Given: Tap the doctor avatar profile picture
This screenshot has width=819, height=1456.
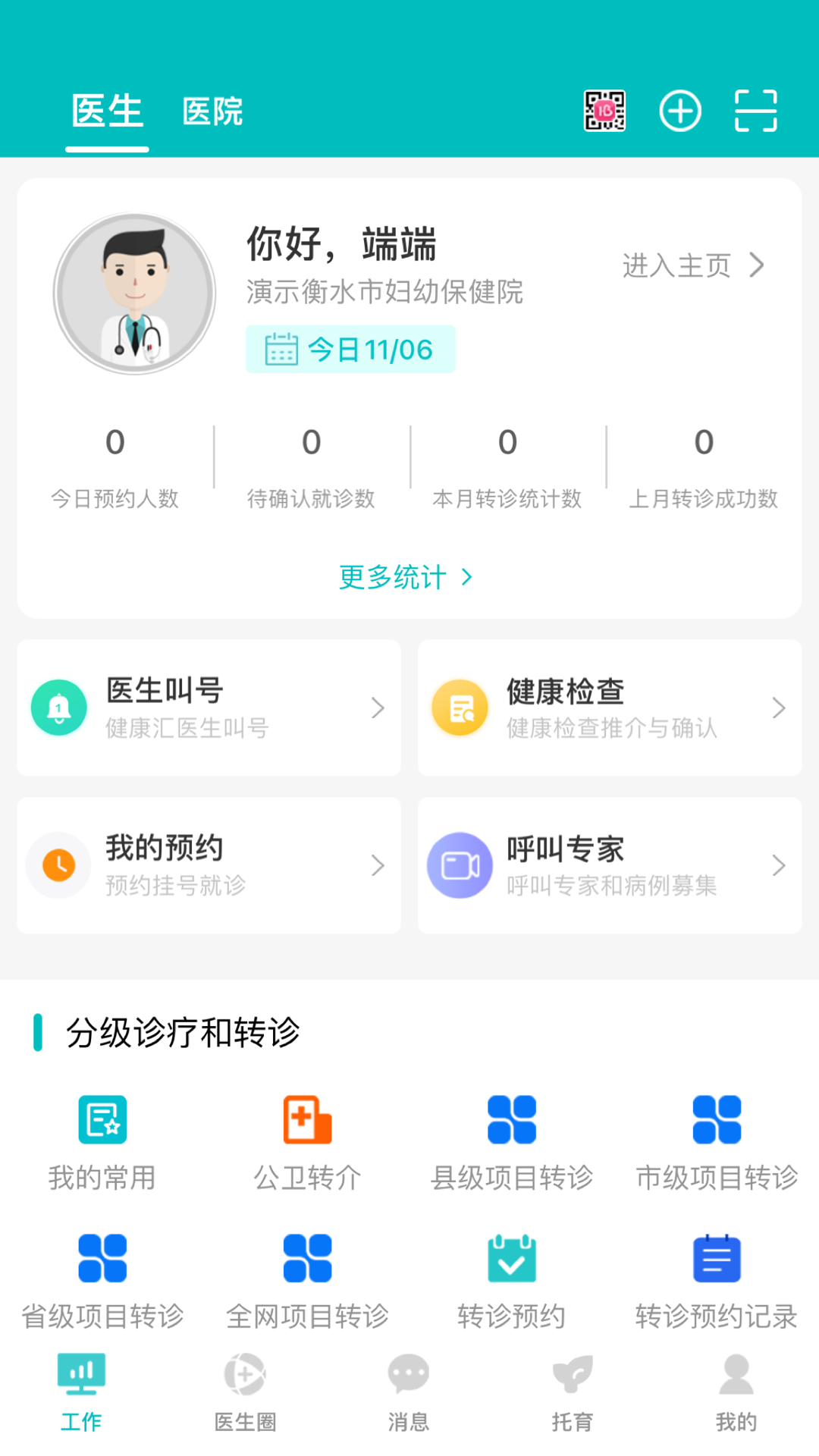Looking at the screenshot, I should 133,293.
